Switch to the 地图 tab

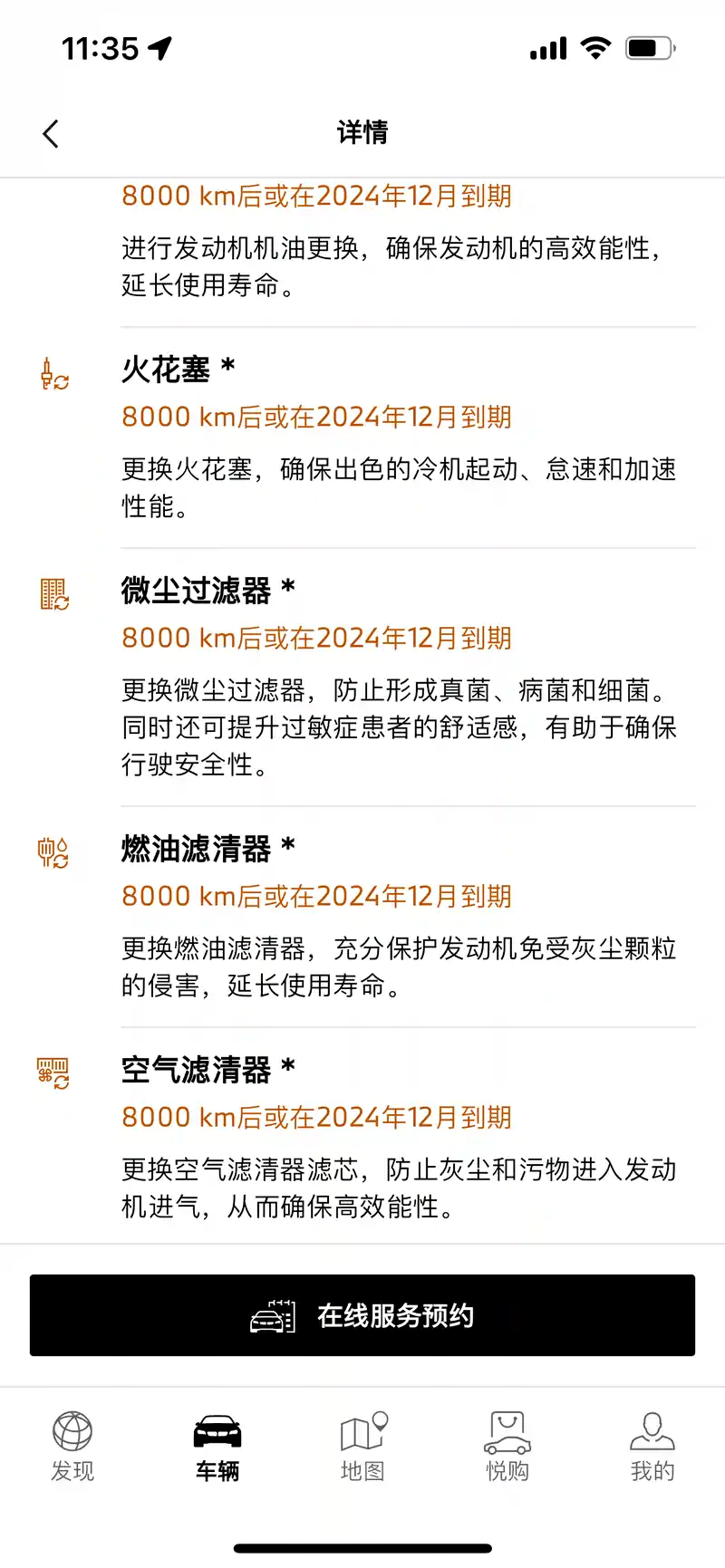coord(362,1446)
